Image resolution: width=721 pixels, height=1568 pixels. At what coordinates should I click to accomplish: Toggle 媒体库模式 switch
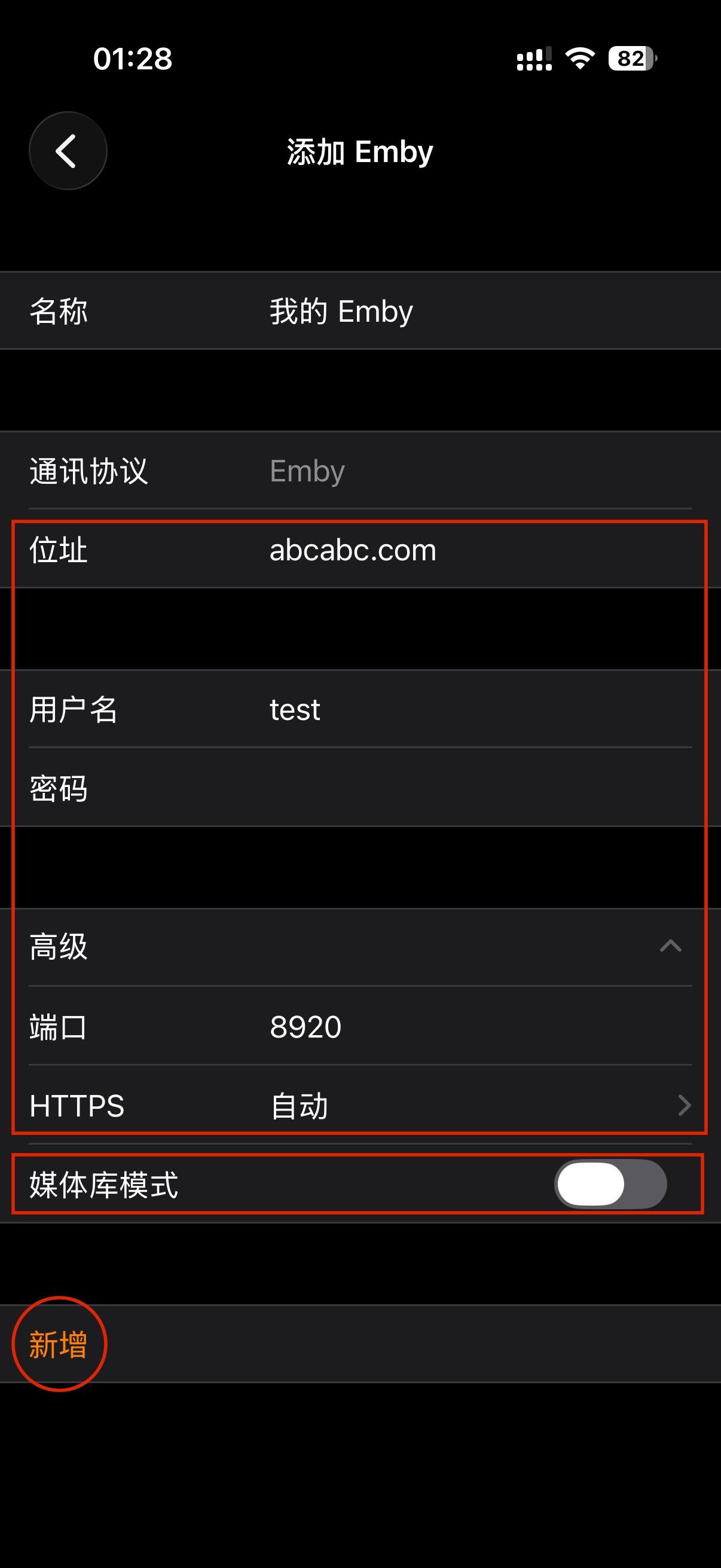[x=610, y=1184]
